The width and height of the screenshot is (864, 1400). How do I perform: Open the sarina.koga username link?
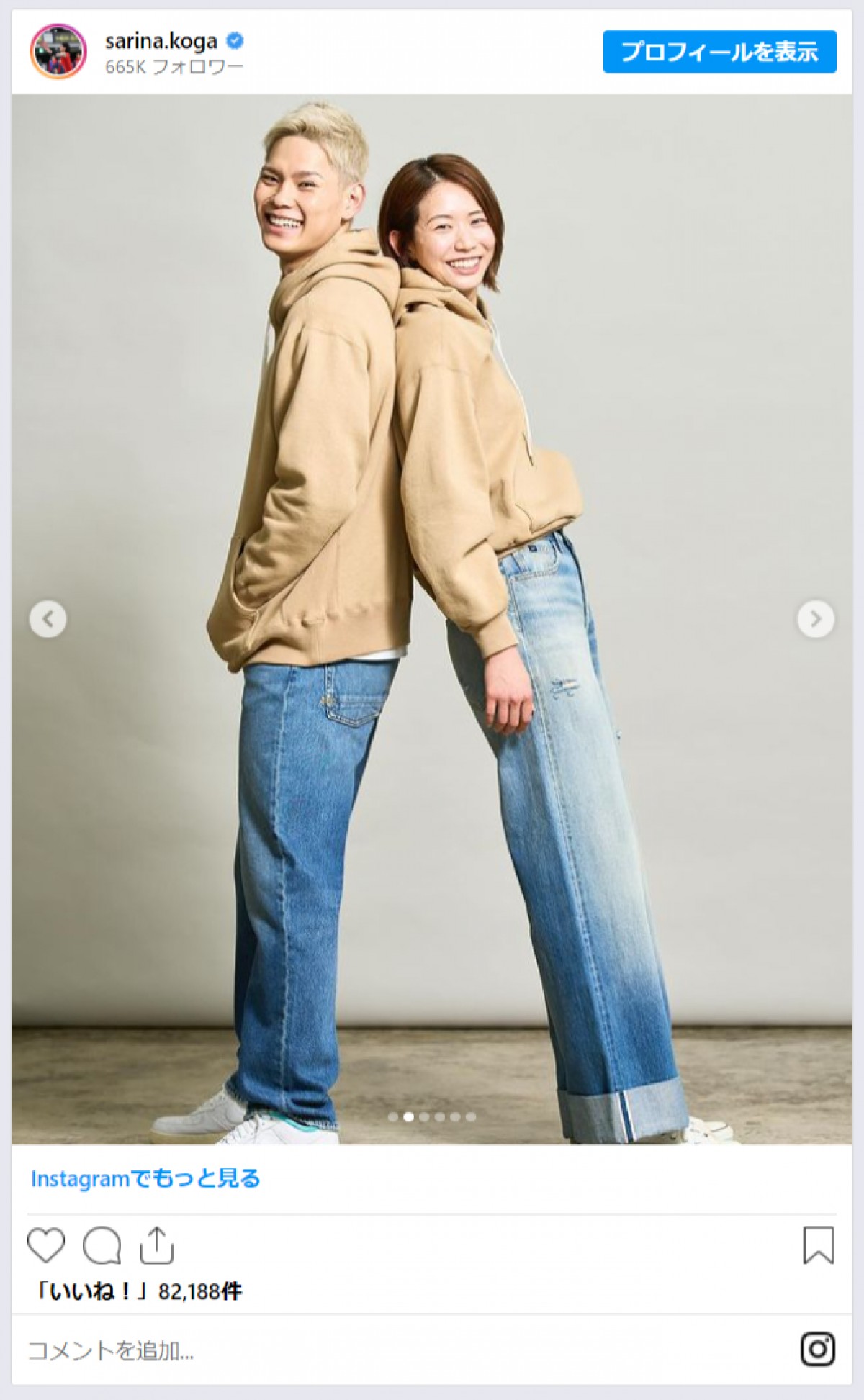[161, 41]
